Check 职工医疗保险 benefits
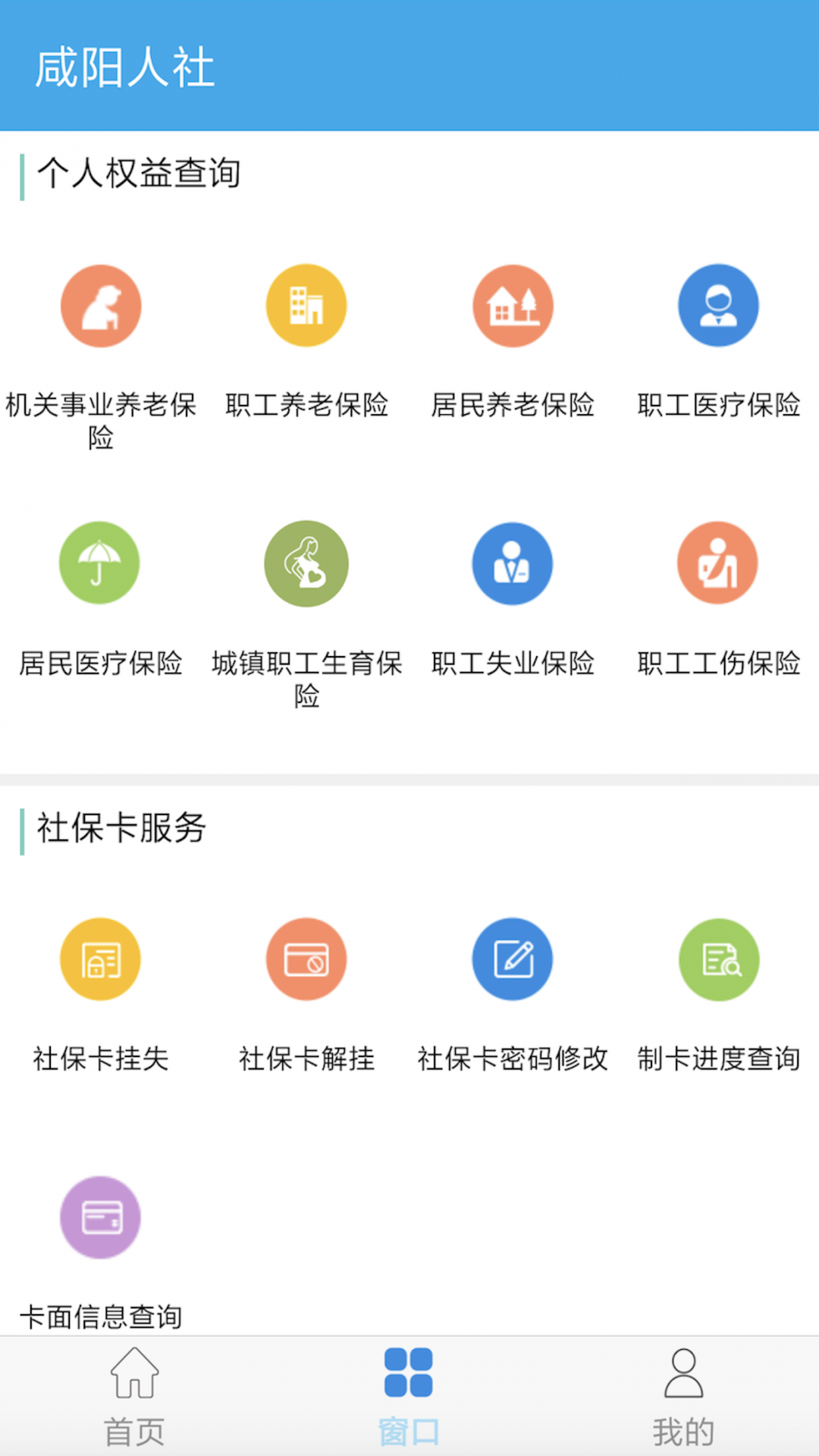819x1456 pixels. click(718, 306)
